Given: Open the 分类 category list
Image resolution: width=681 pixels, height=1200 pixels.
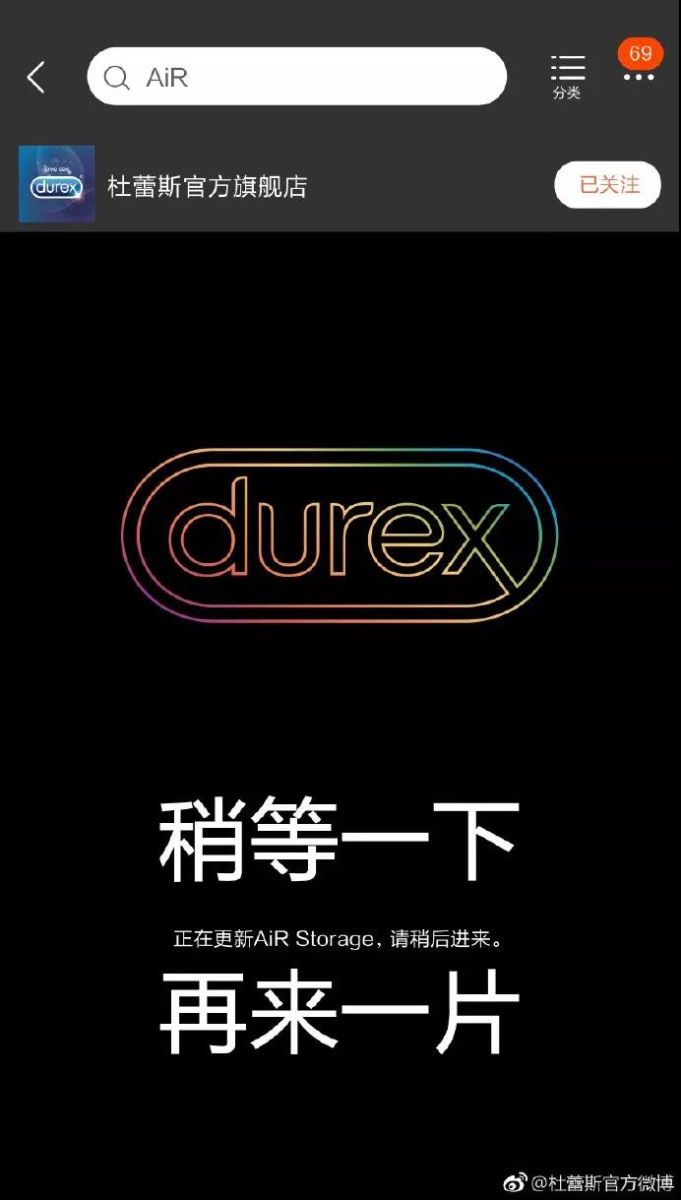Looking at the screenshot, I should coord(567,76).
